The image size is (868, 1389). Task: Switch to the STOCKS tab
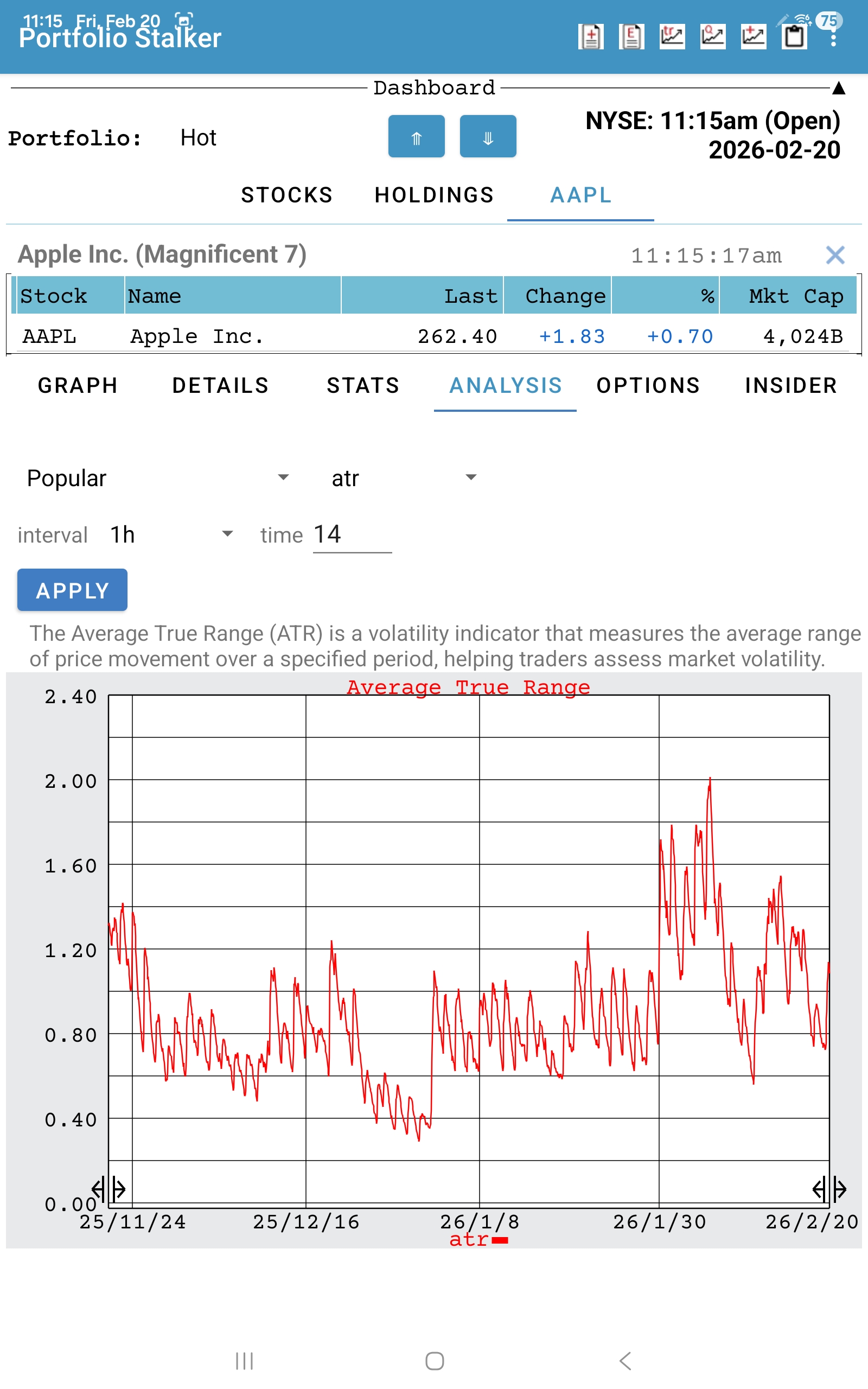(x=287, y=195)
